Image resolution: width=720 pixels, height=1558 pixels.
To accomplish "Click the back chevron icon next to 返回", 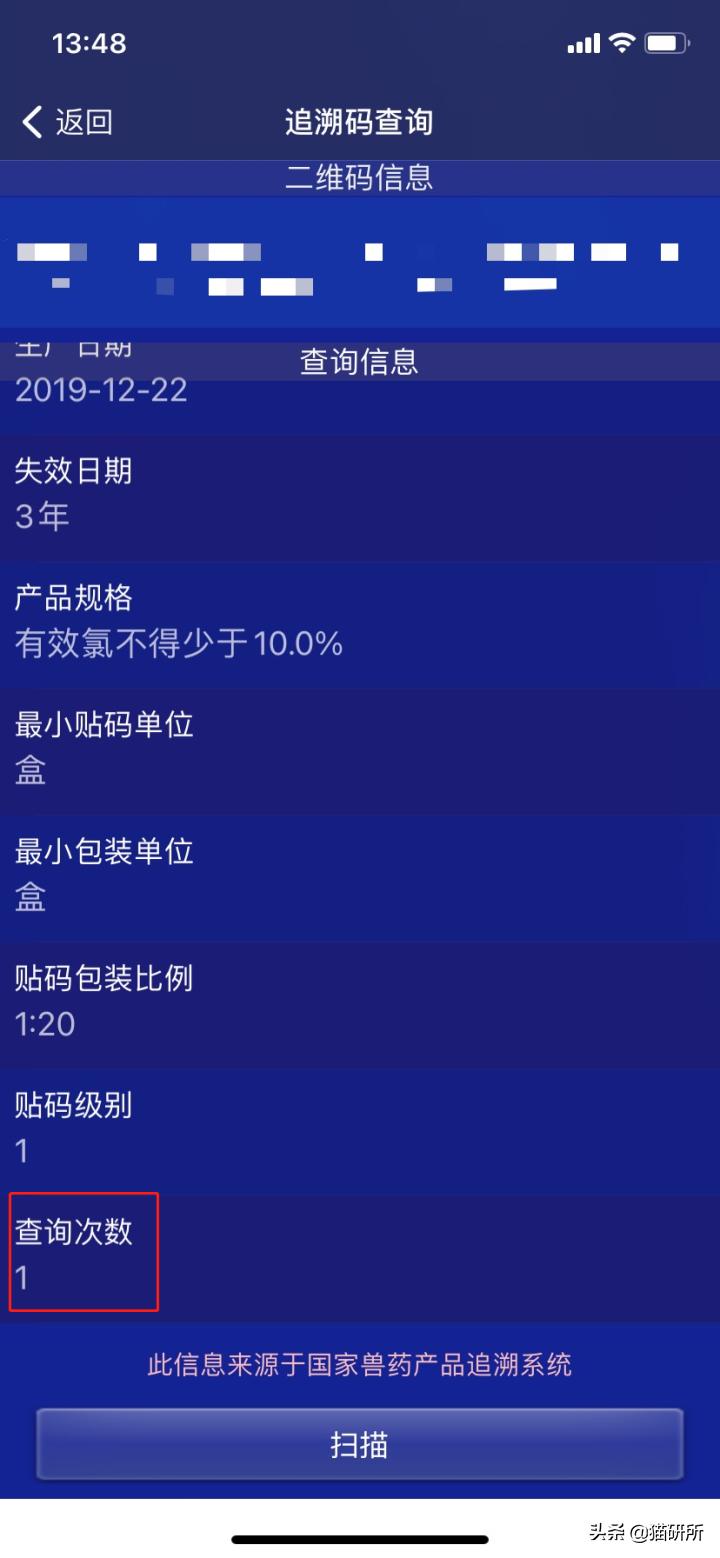I will 30,121.
